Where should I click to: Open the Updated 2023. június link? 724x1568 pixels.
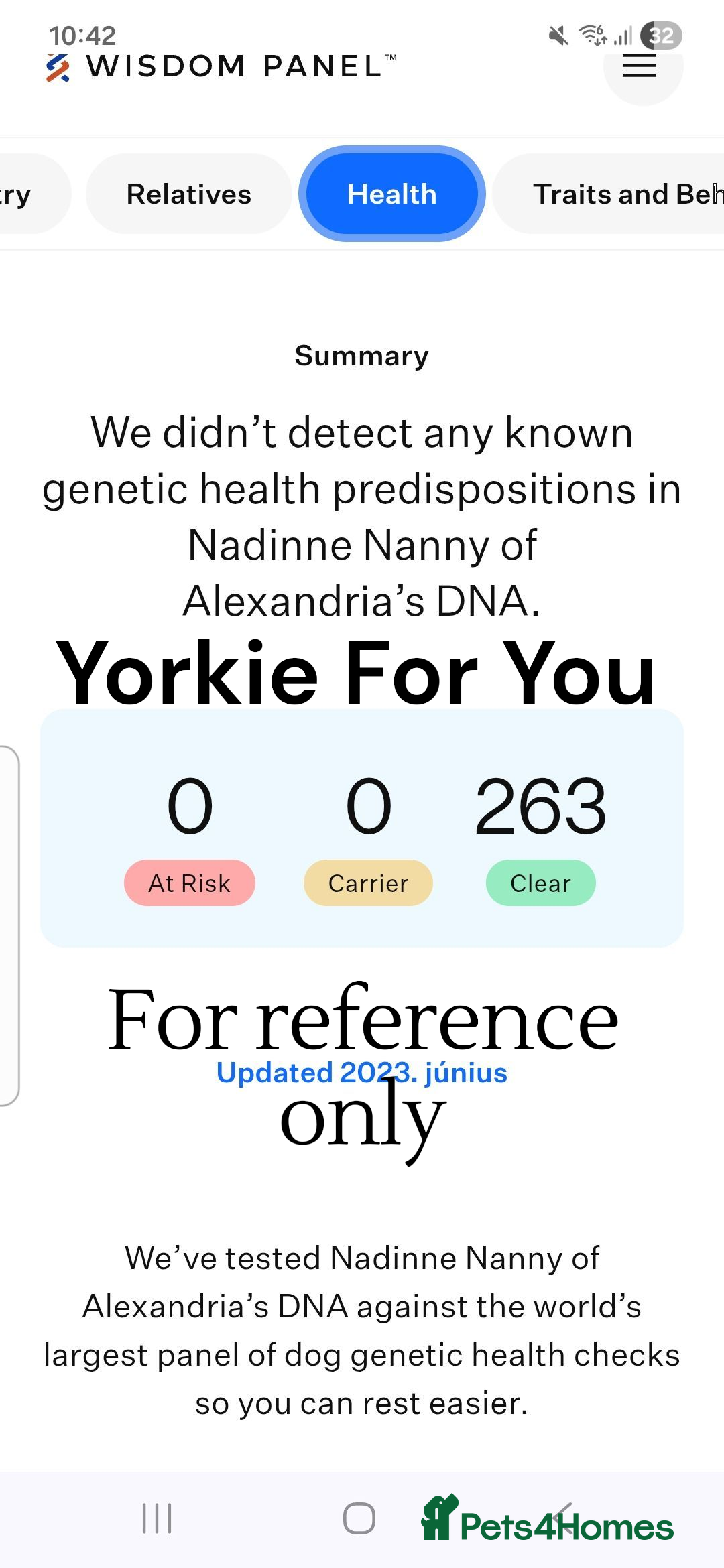(361, 1073)
